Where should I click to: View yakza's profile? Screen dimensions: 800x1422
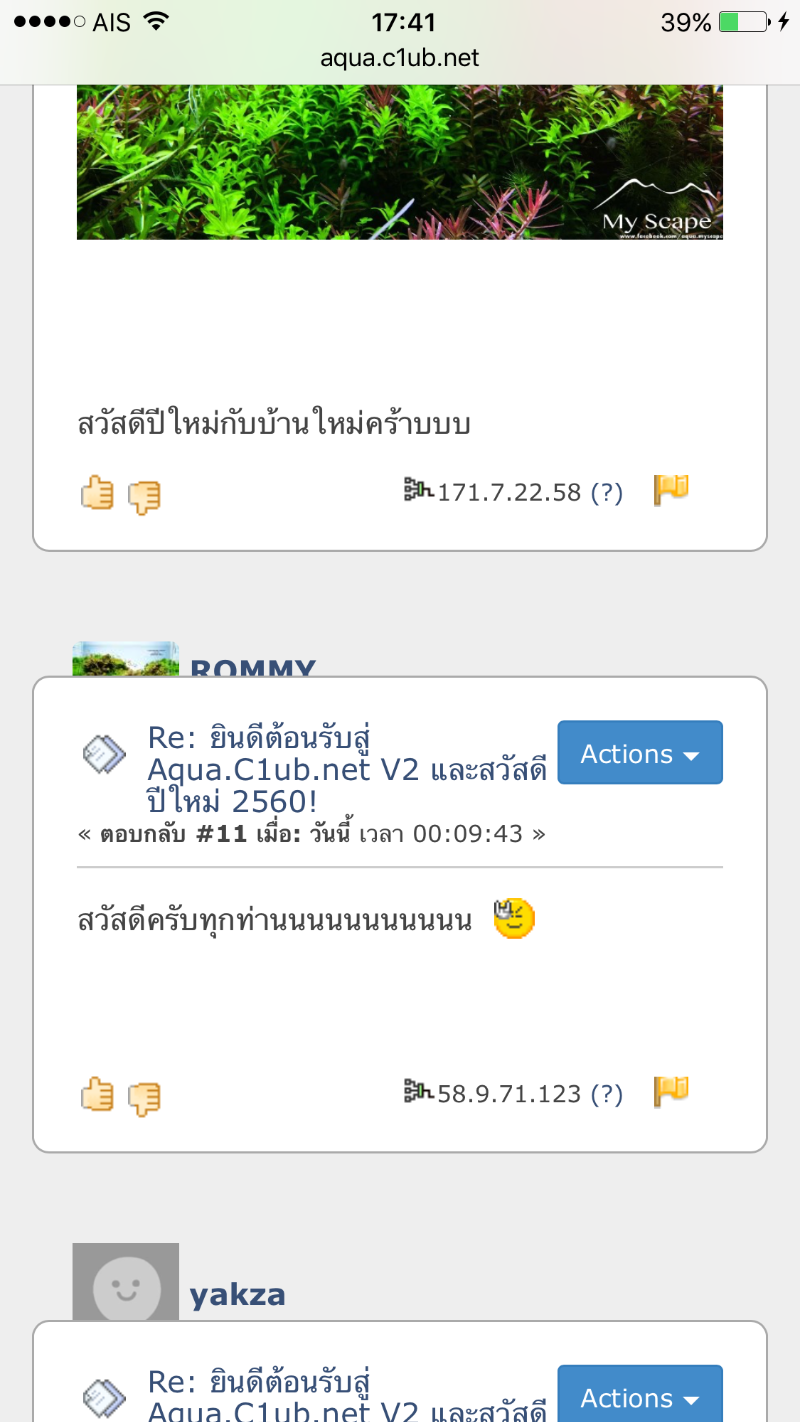click(x=237, y=1295)
